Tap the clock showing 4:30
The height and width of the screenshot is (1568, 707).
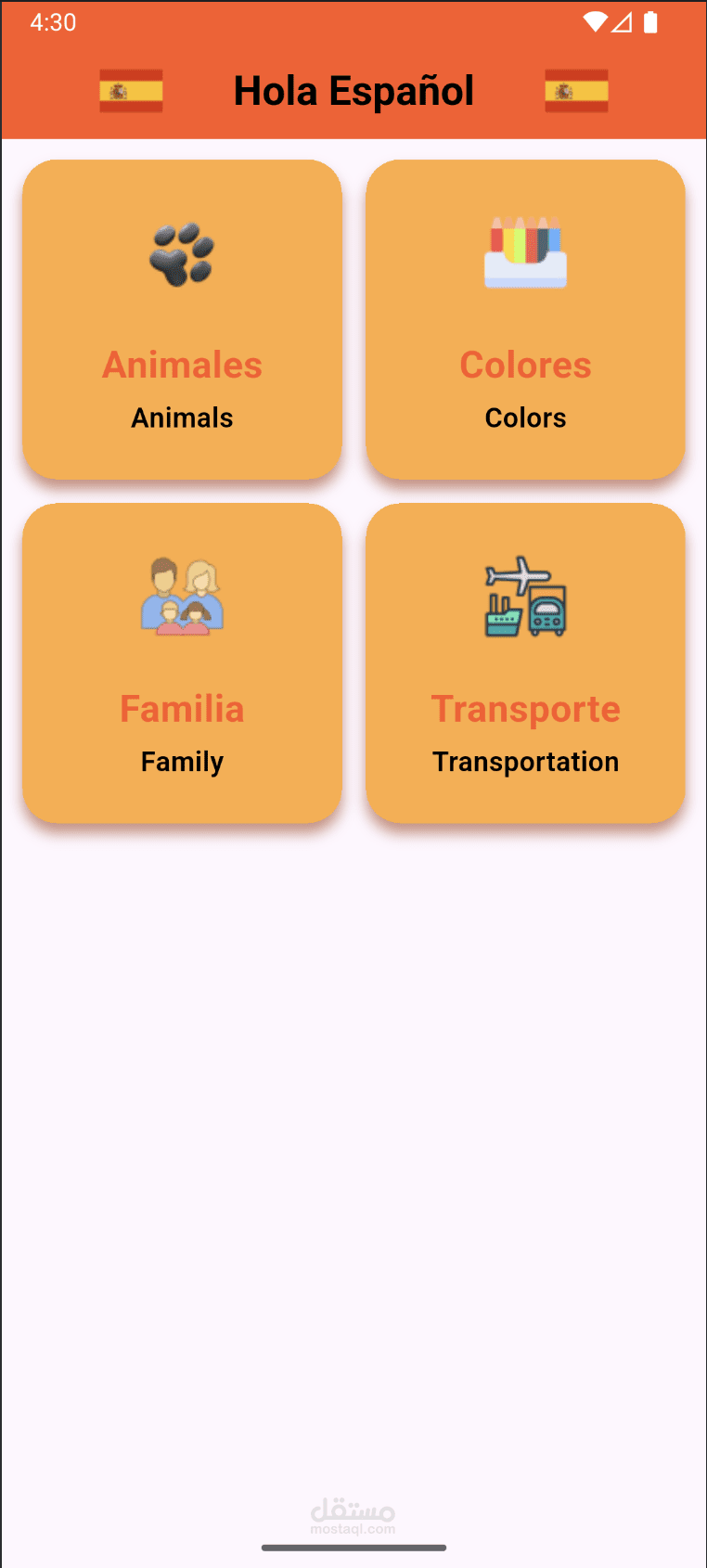(52, 22)
